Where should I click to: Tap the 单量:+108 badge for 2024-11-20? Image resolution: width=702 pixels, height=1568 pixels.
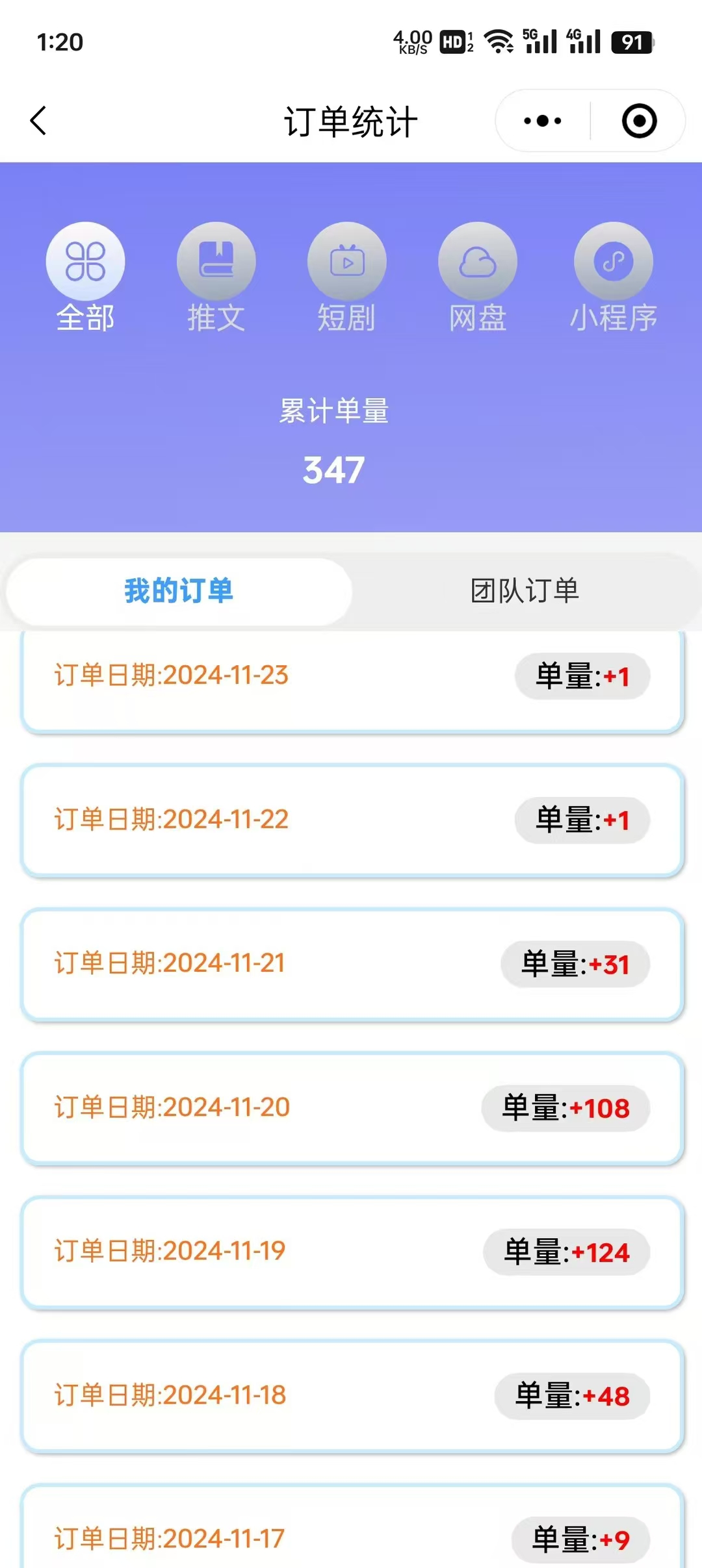tap(565, 1109)
